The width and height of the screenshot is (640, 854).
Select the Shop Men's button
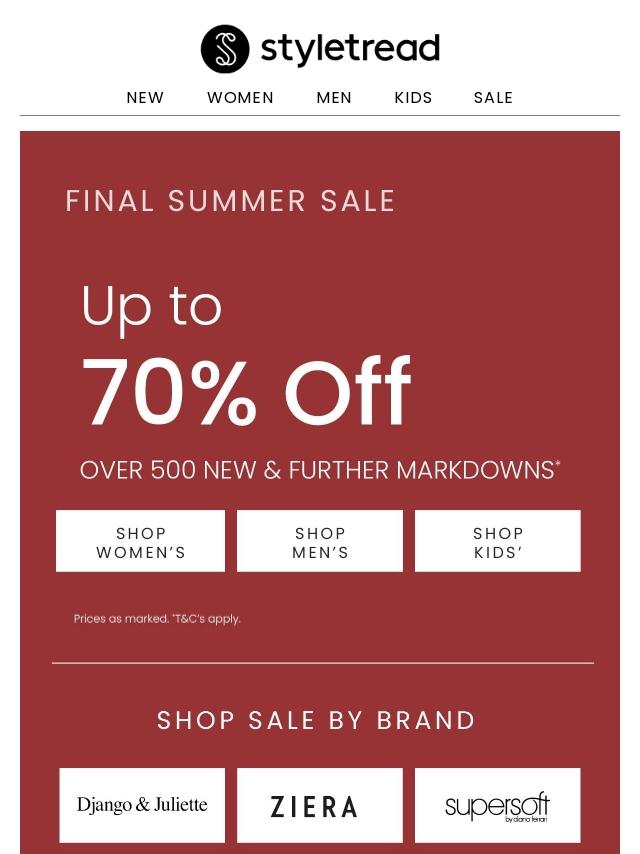tap(320, 542)
